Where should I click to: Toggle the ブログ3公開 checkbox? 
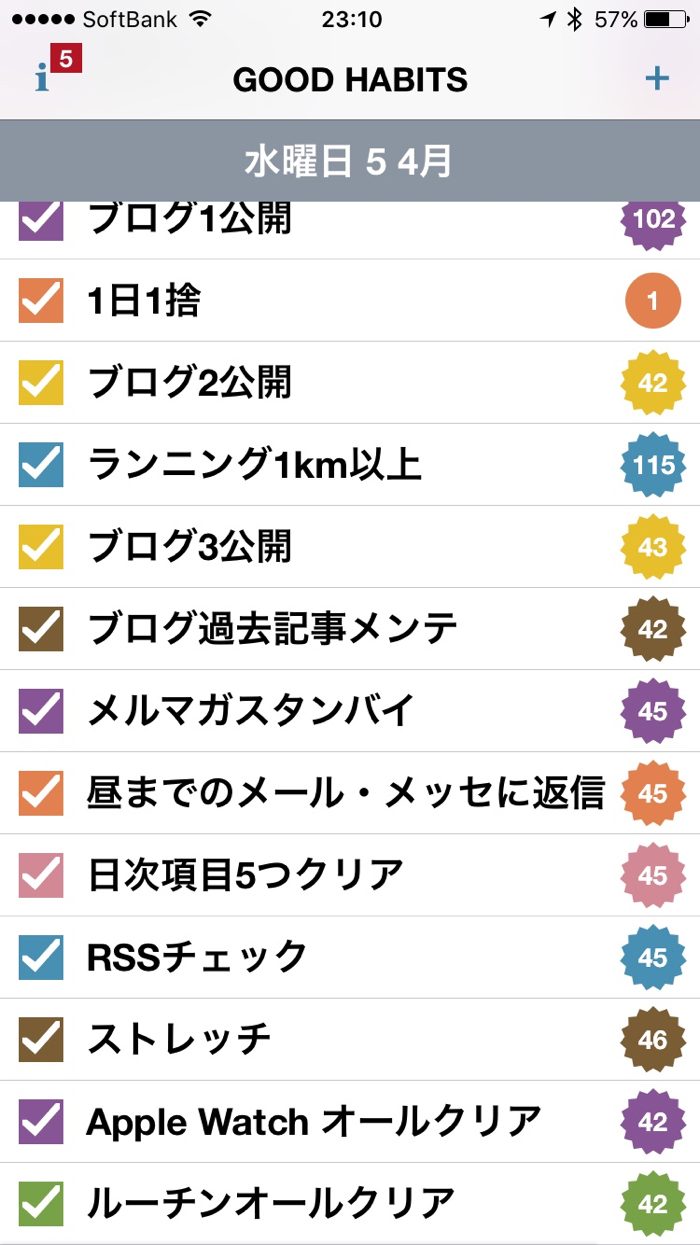point(41,546)
